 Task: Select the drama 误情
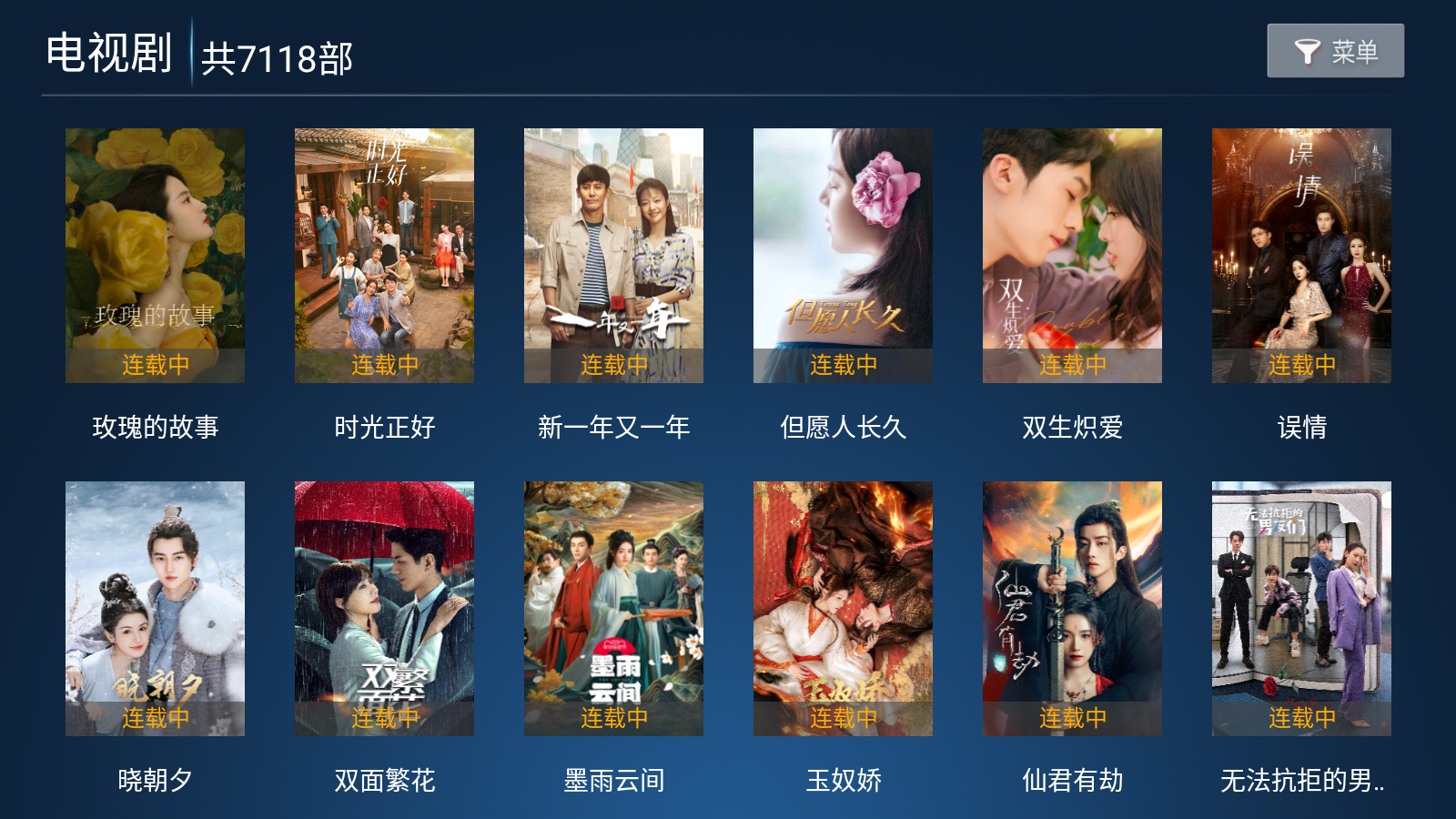[1301, 256]
